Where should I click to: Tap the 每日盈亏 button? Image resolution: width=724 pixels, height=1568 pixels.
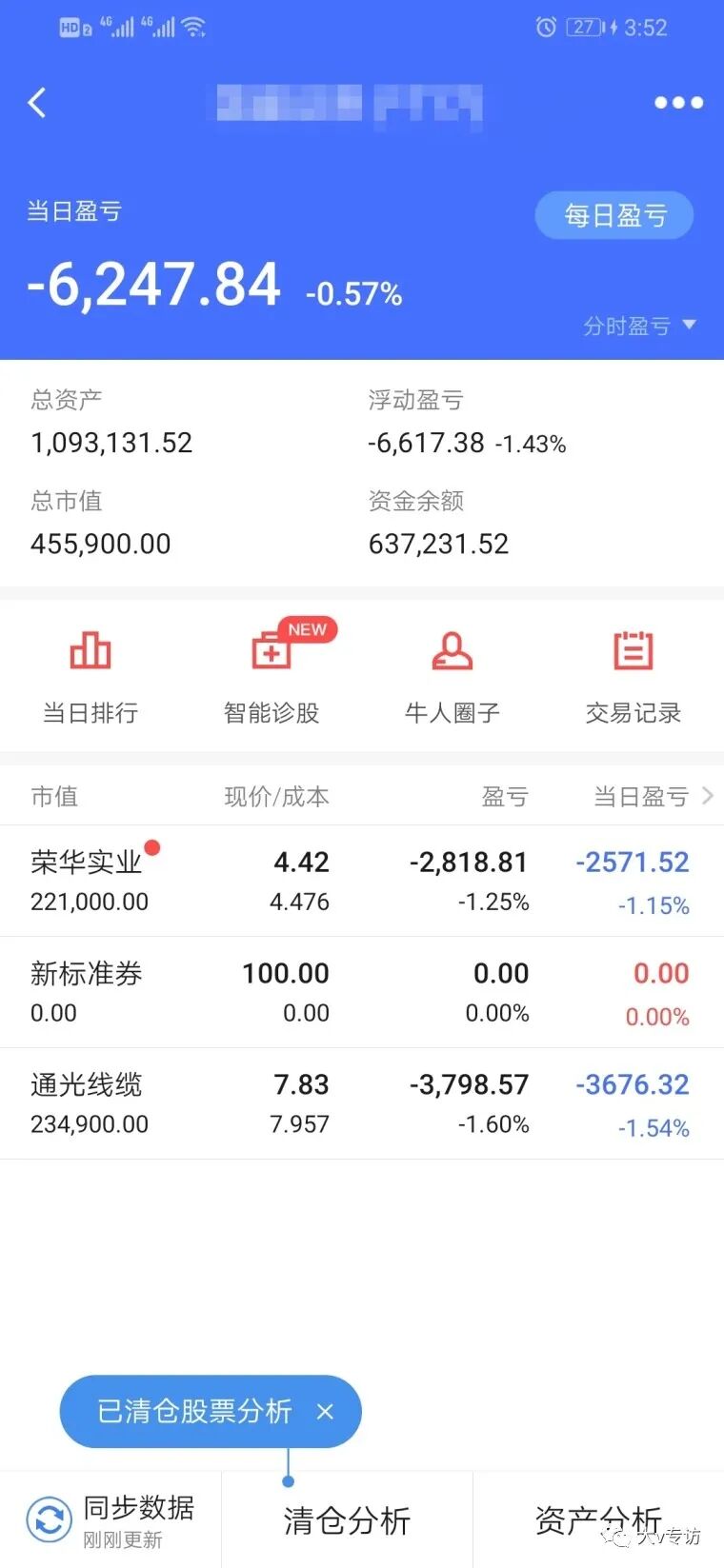[x=613, y=216]
